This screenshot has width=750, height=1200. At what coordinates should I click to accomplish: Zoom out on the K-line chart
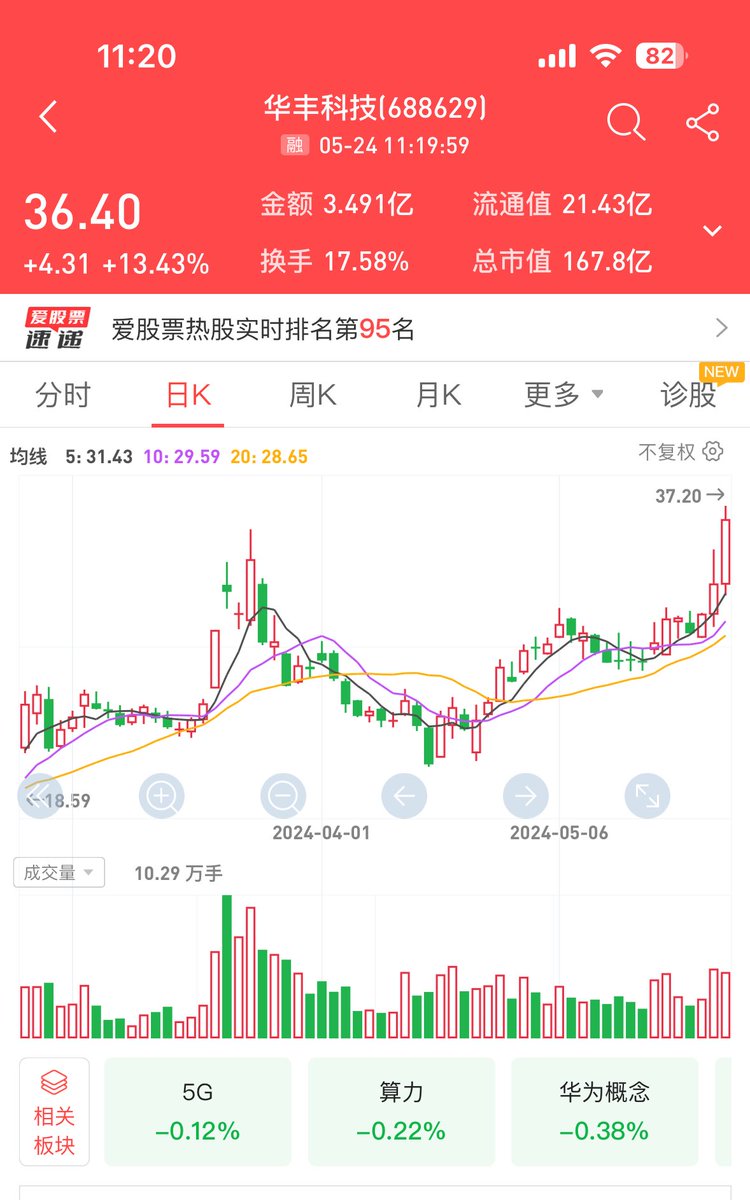(283, 796)
